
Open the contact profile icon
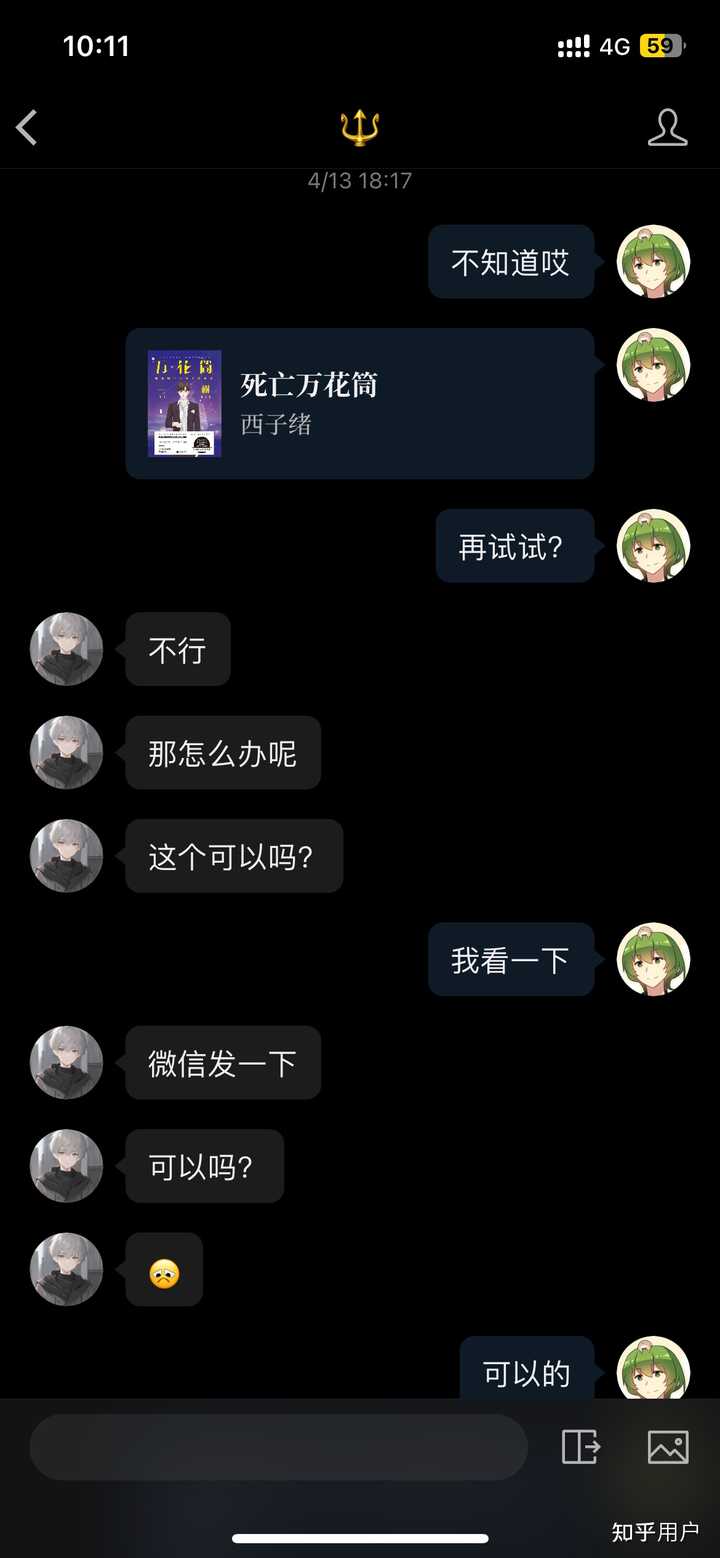pos(667,128)
